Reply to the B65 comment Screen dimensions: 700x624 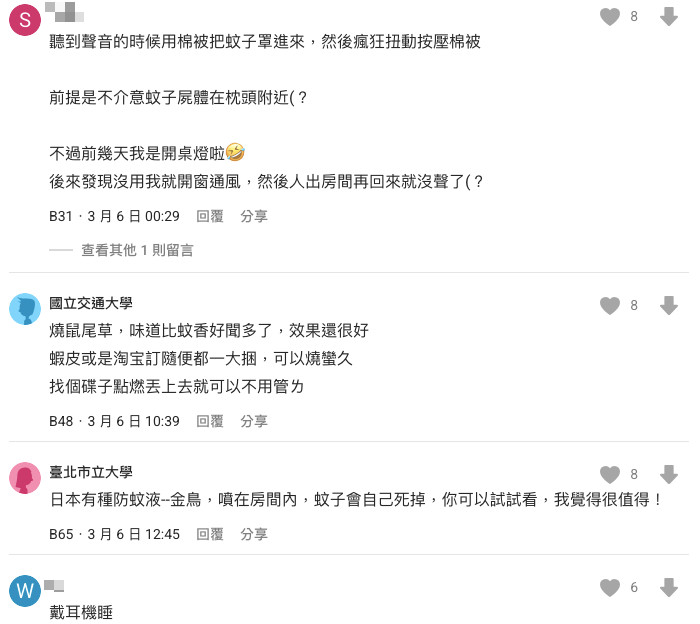pyautogui.click(x=210, y=535)
